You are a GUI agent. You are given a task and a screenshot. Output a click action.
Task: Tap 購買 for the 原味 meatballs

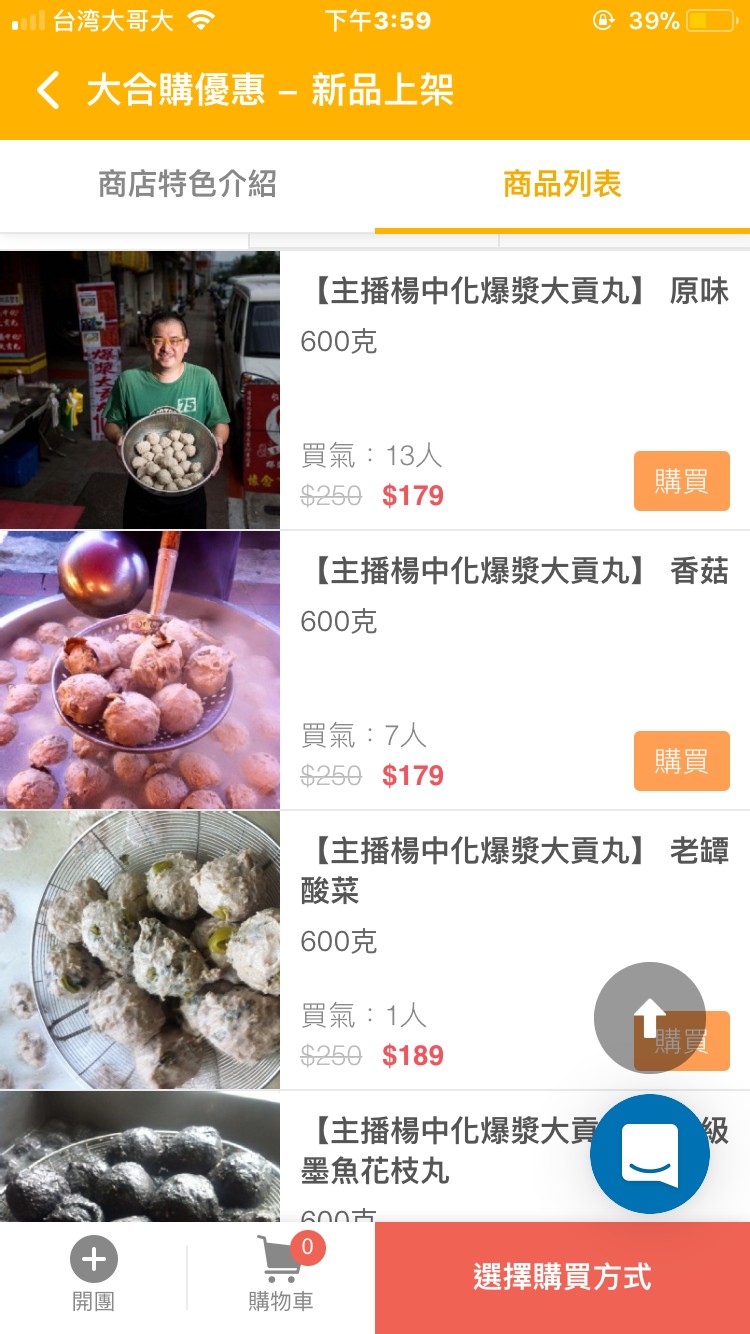point(681,481)
